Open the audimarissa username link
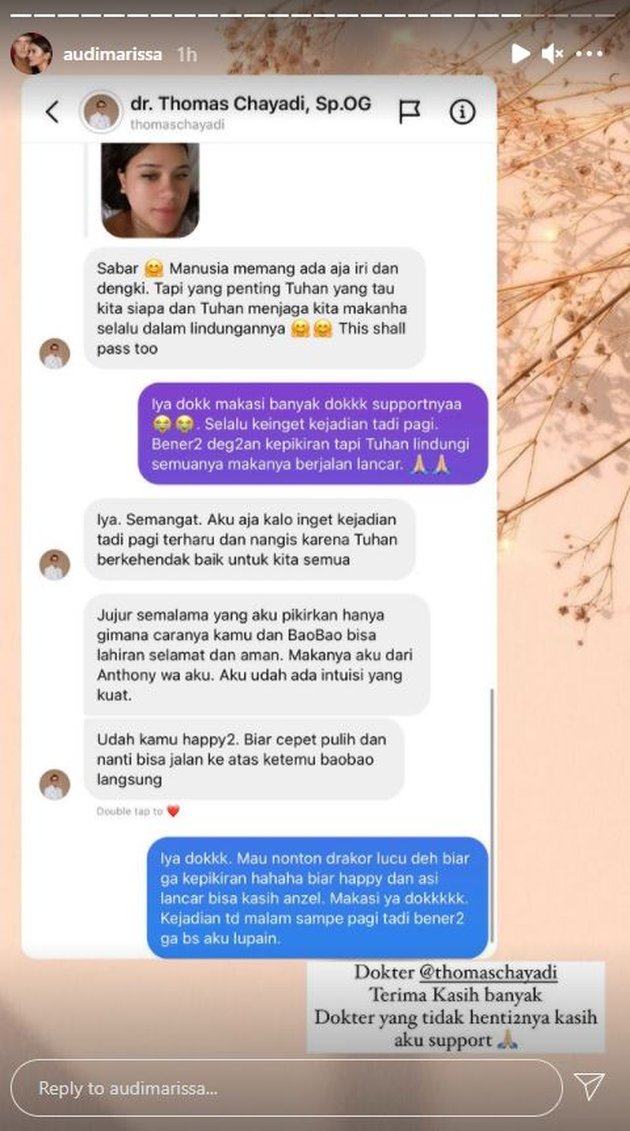Viewport: 630px width, 1131px height. click(x=114, y=55)
